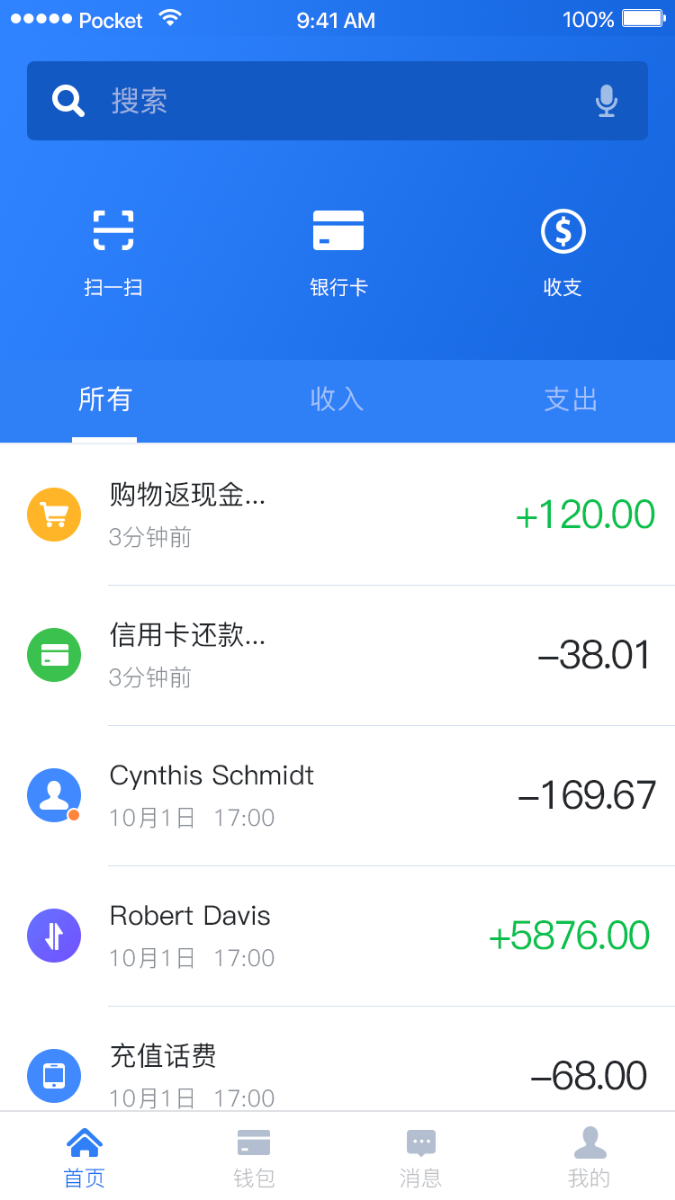Go to 首页 home tab
The height and width of the screenshot is (1200, 675).
point(84,1157)
